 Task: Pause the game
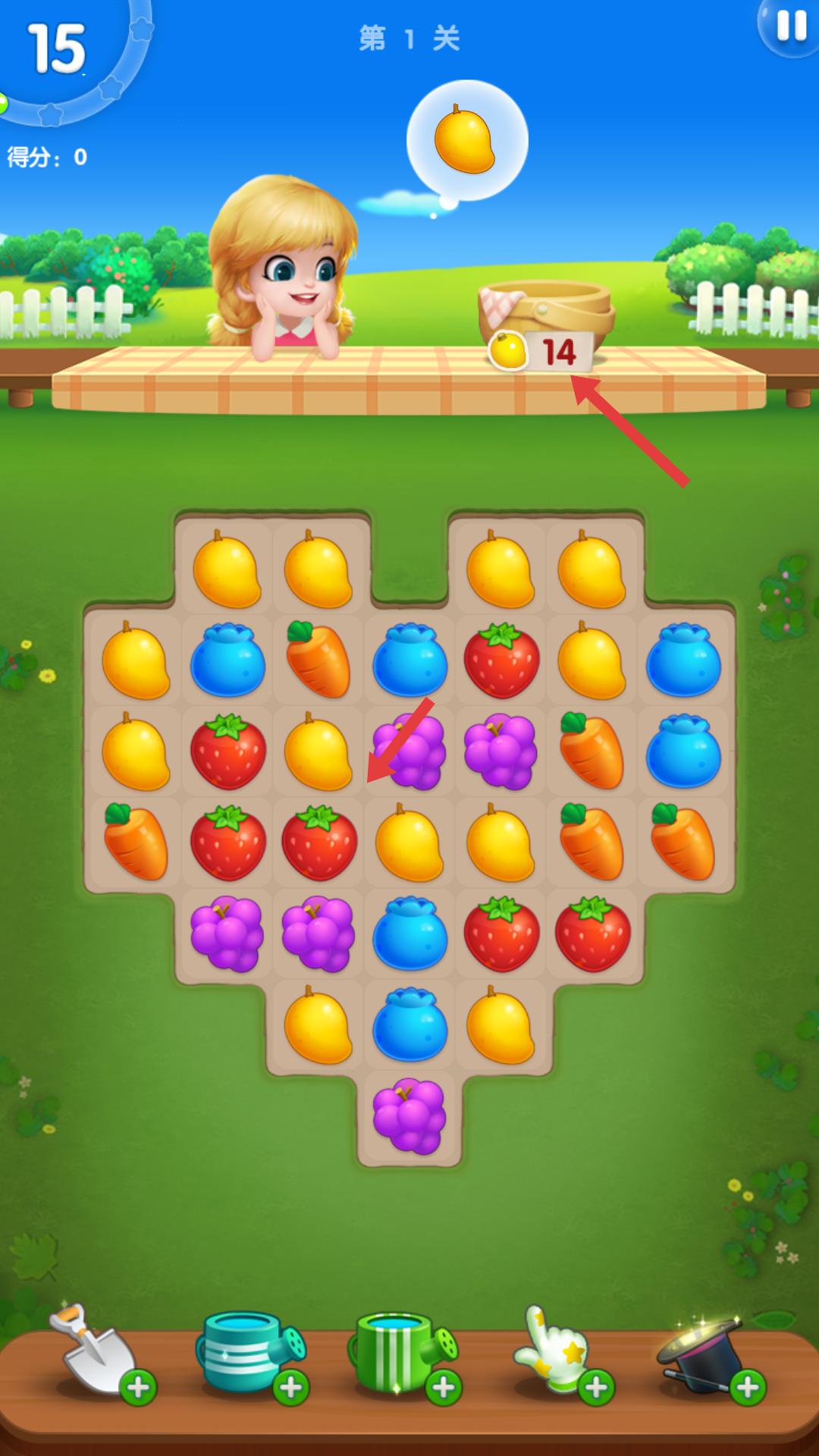point(789,27)
